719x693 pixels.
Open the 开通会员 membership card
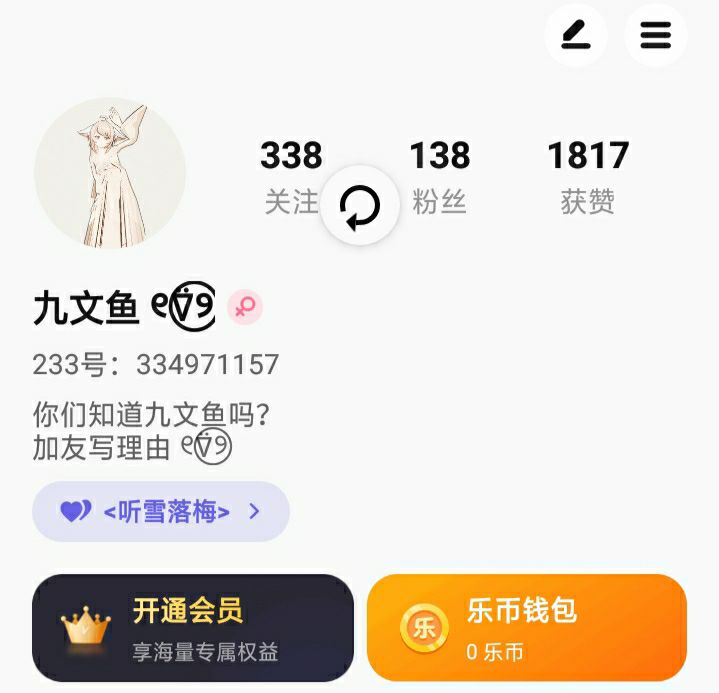[x=193, y=628]
